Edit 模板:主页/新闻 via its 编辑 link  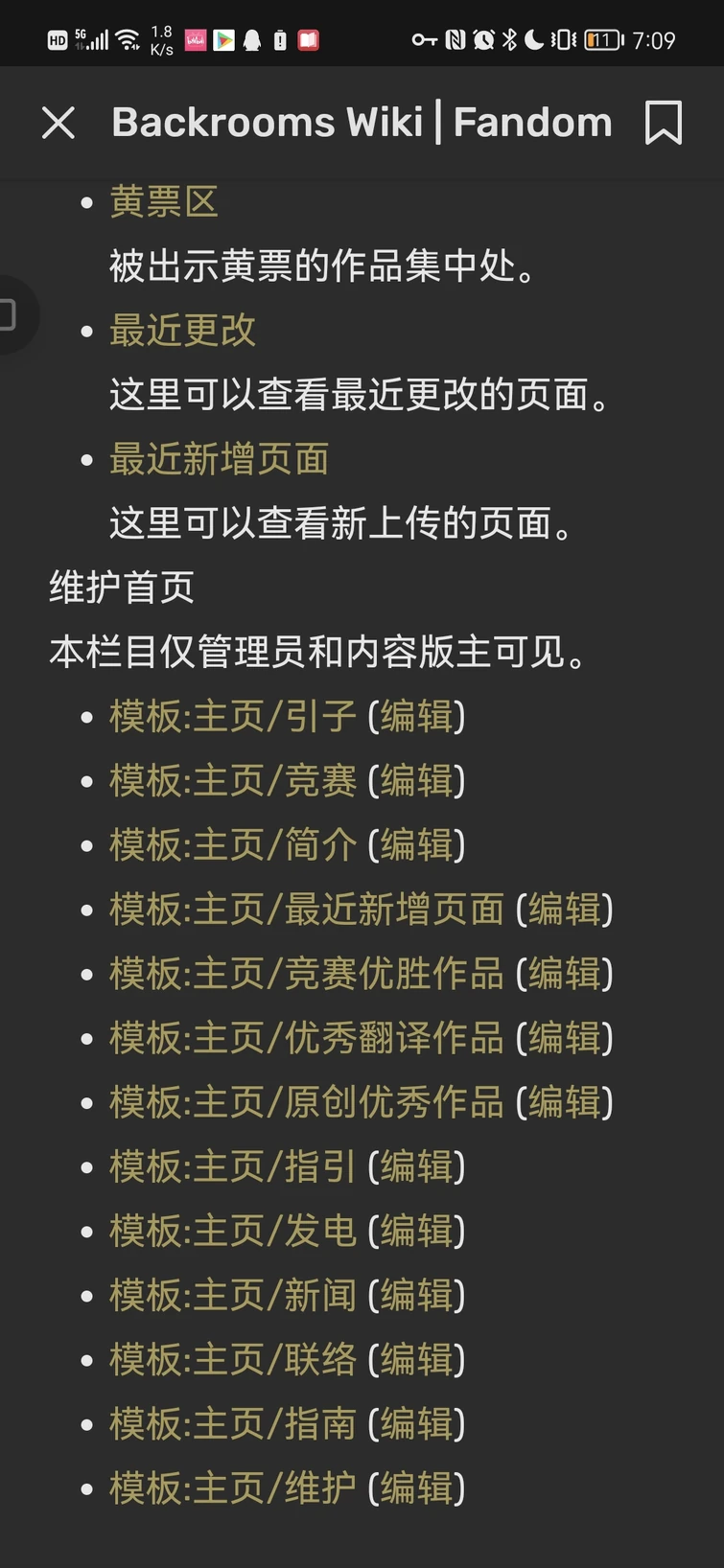point(417,1294)
